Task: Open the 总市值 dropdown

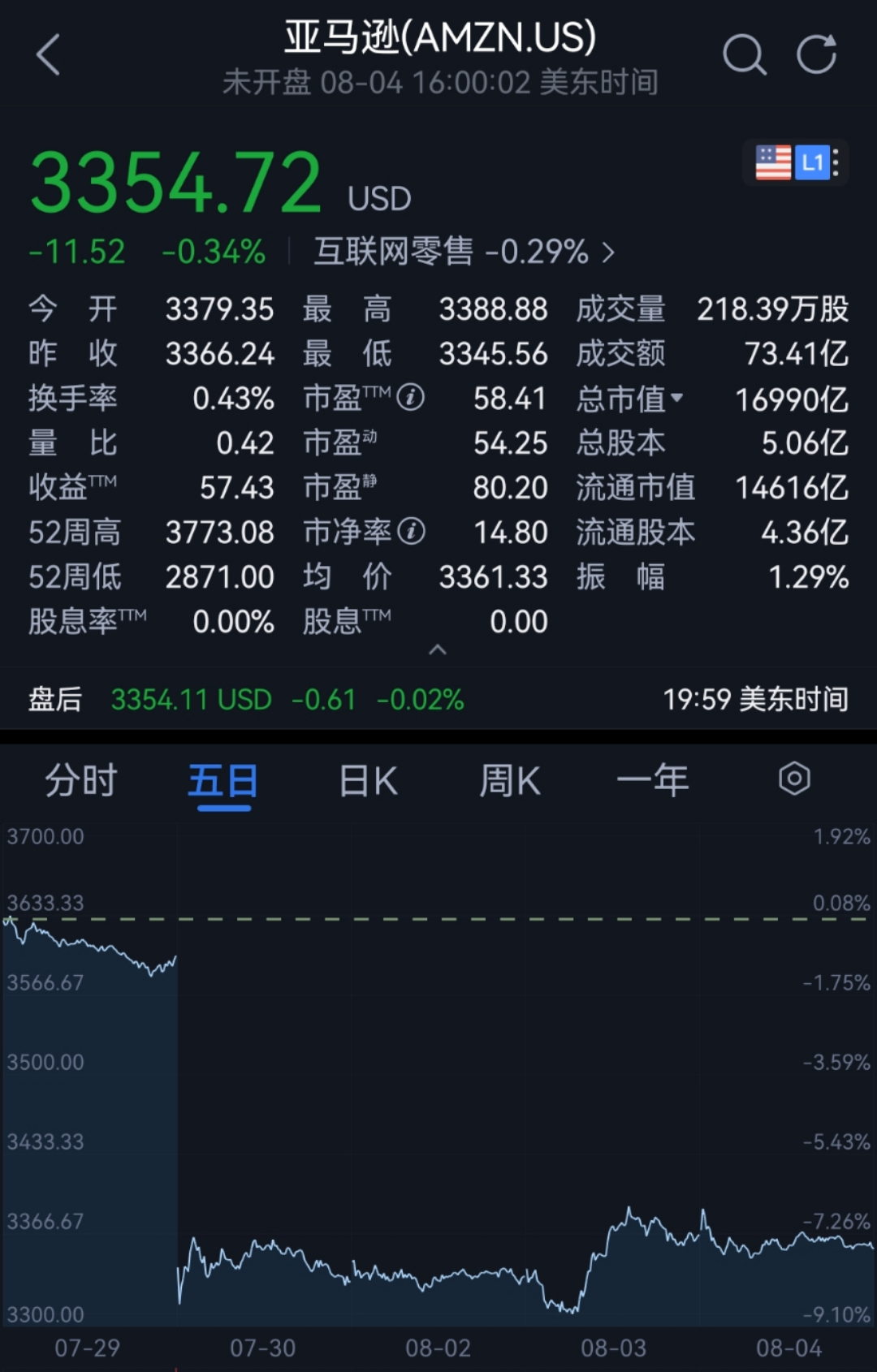Action: pos(630,399)
